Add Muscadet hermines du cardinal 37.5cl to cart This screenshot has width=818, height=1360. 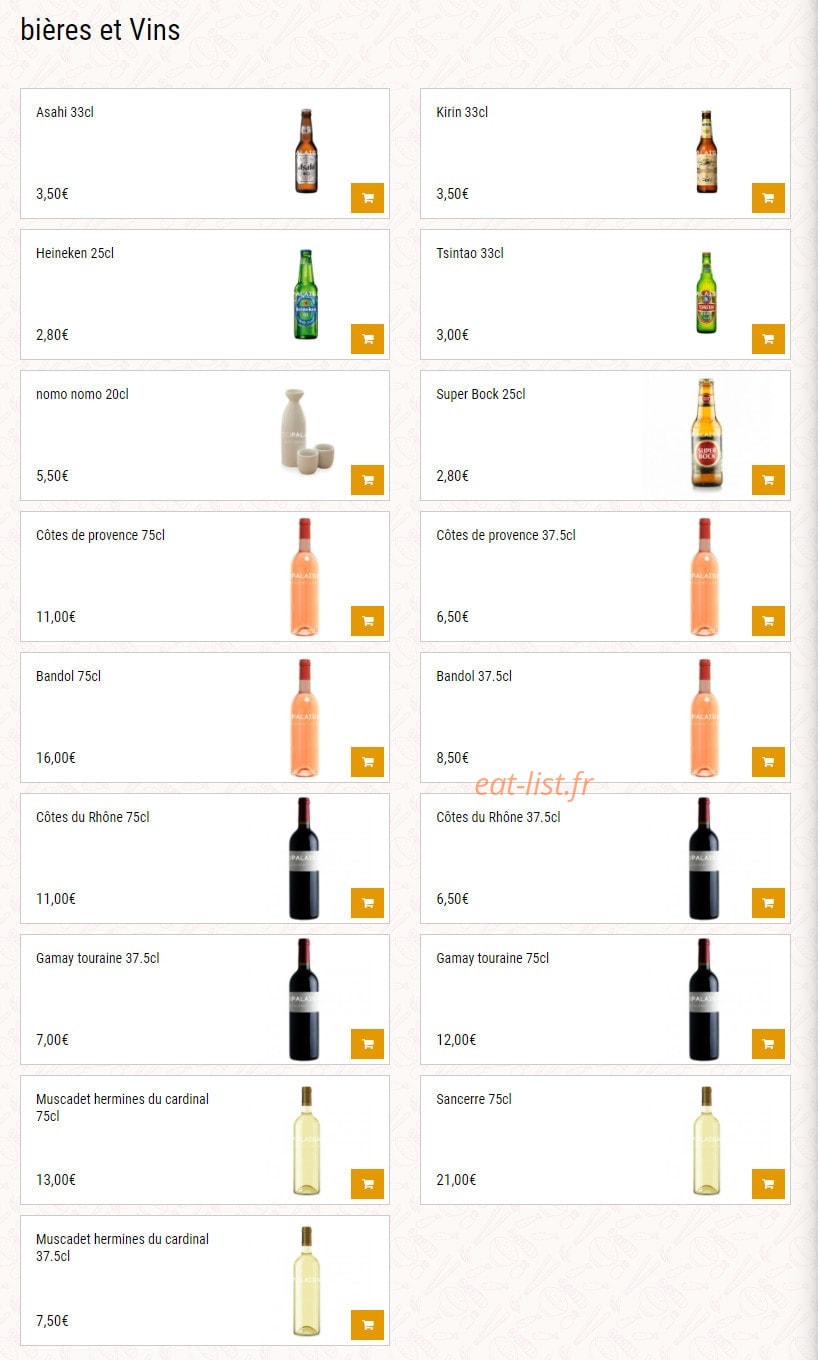click(367, 1325)
